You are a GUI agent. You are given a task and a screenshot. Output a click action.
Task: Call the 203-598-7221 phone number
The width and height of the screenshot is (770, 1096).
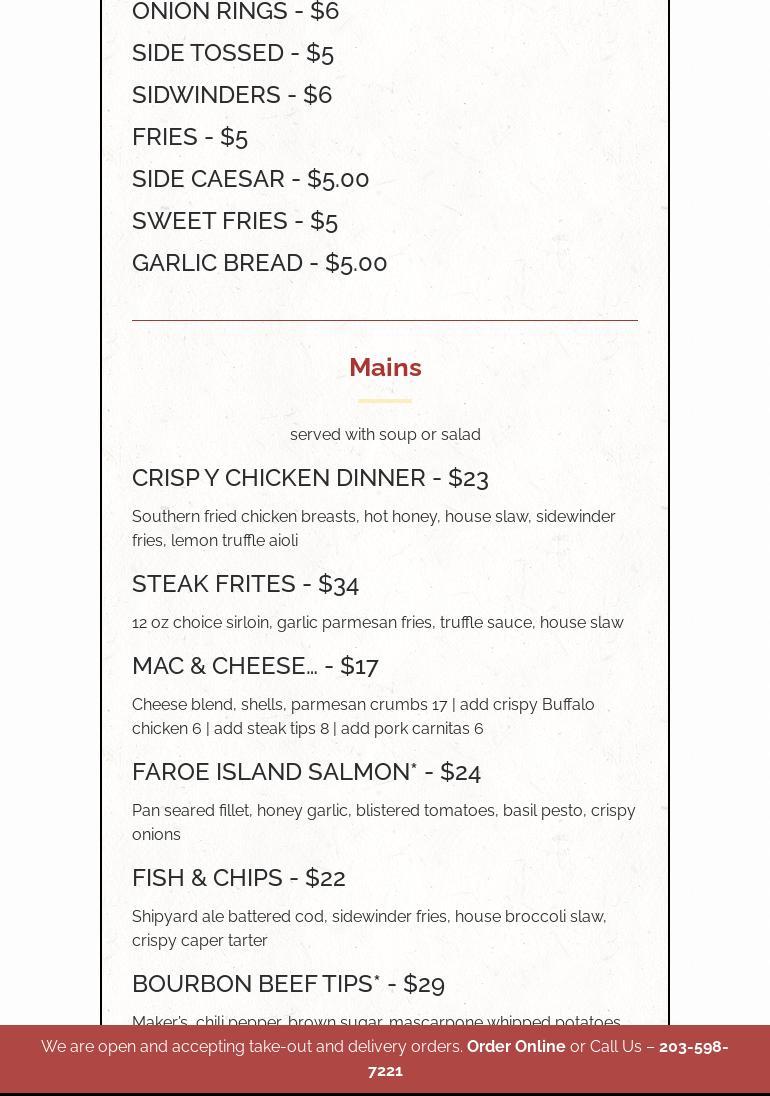tap(692, 1047)
